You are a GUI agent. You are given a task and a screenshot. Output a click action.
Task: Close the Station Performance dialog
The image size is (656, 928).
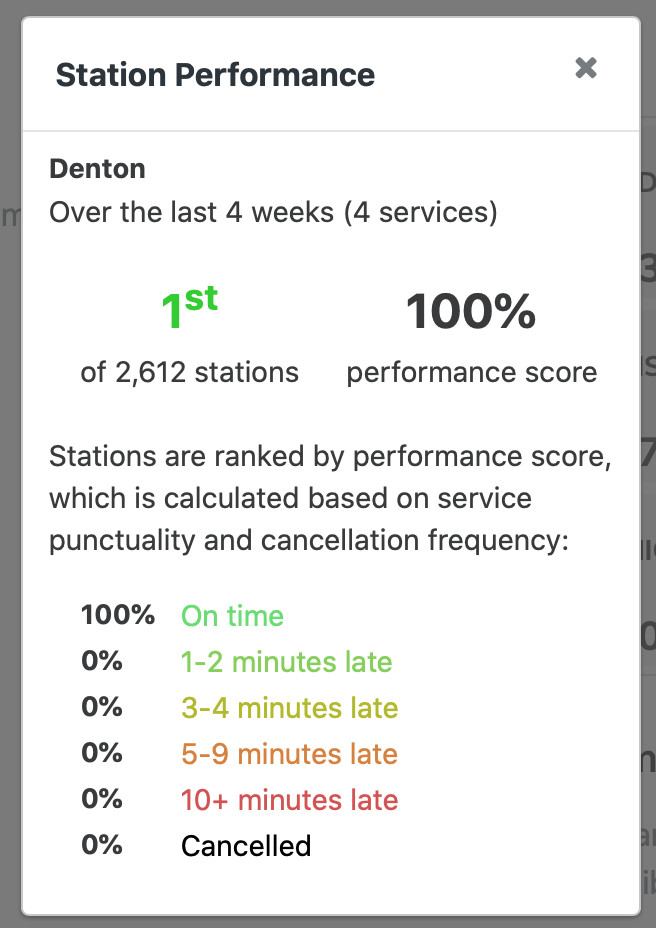click(586, 68)
